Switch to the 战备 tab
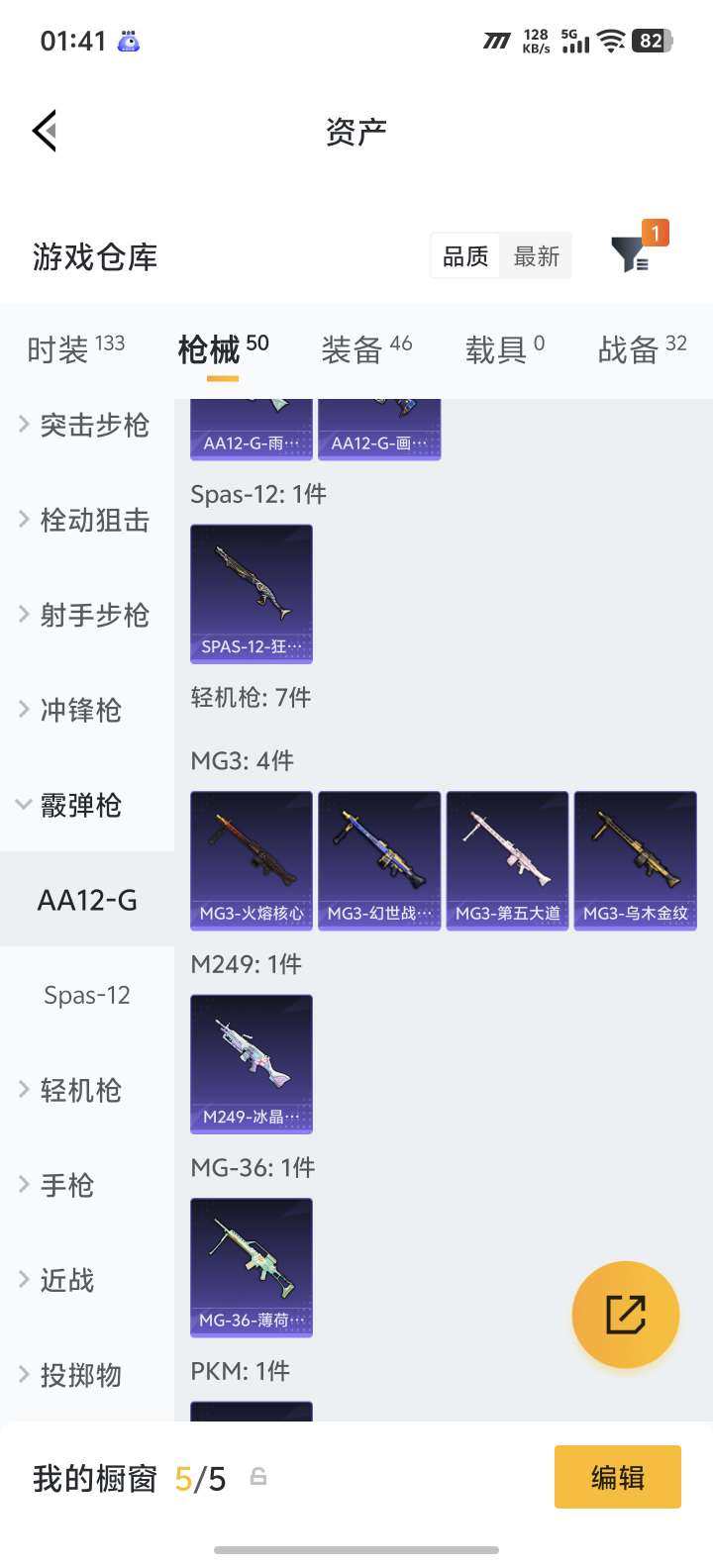Image resolution: width=713 pixels, height=1568 pixels. pyautogui.click(x=640, y=349)
